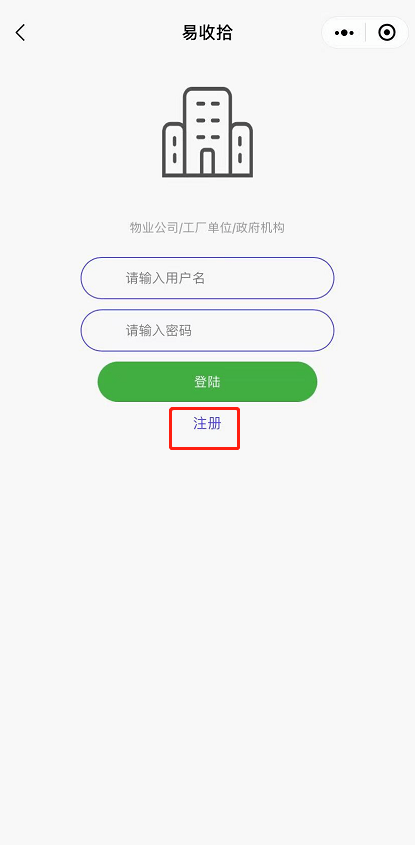Focus the 请输入用户名 username field
Viewport: 415px width, 845px height.
click(208, 278)
